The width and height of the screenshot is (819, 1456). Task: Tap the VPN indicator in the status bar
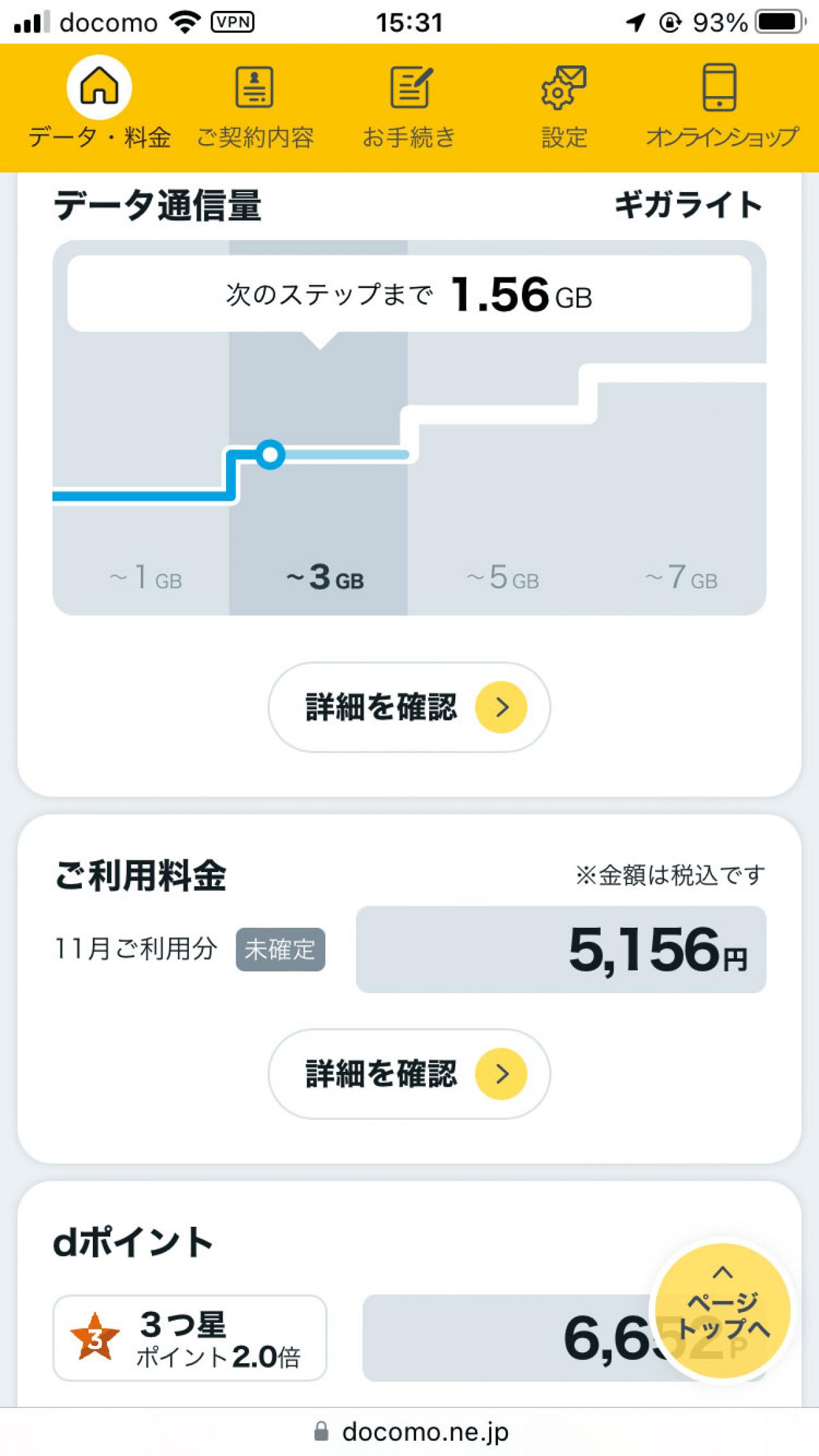(x=232, y=21)
